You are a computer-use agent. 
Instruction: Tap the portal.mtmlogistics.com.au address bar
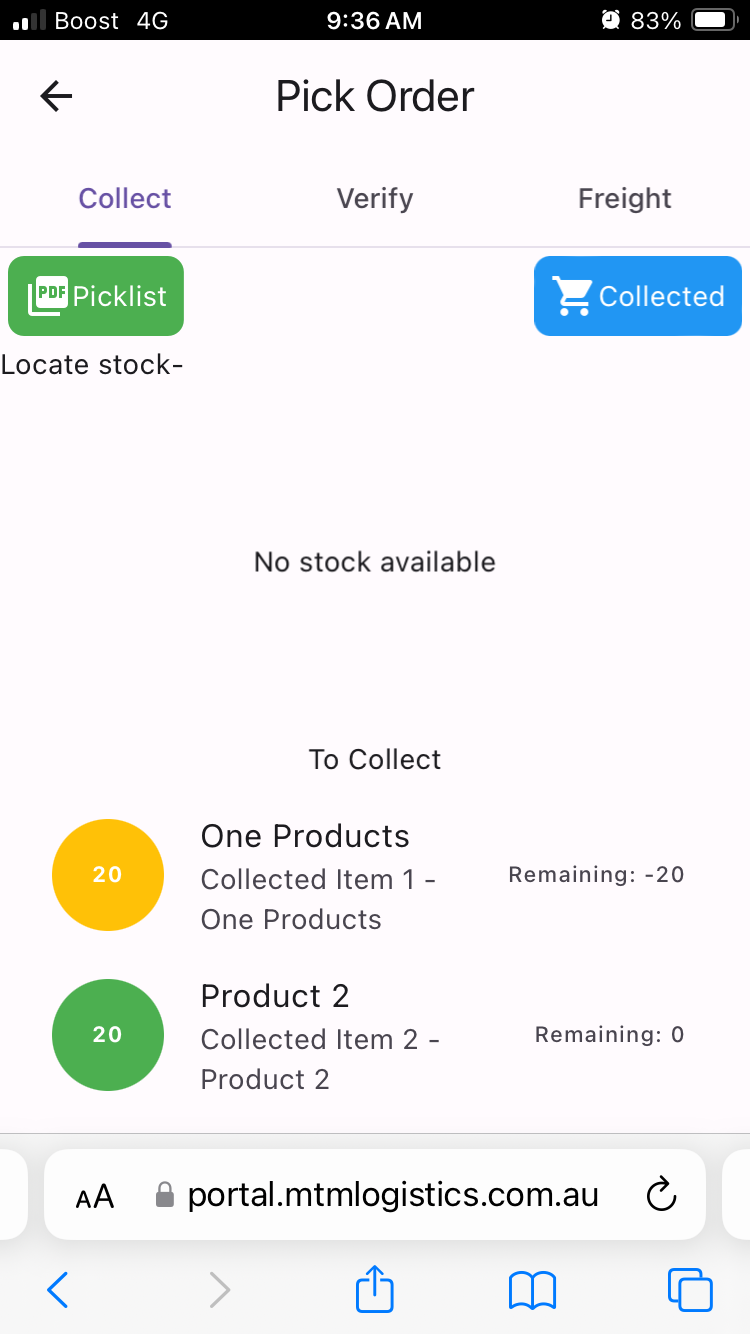click(375, 1194)
